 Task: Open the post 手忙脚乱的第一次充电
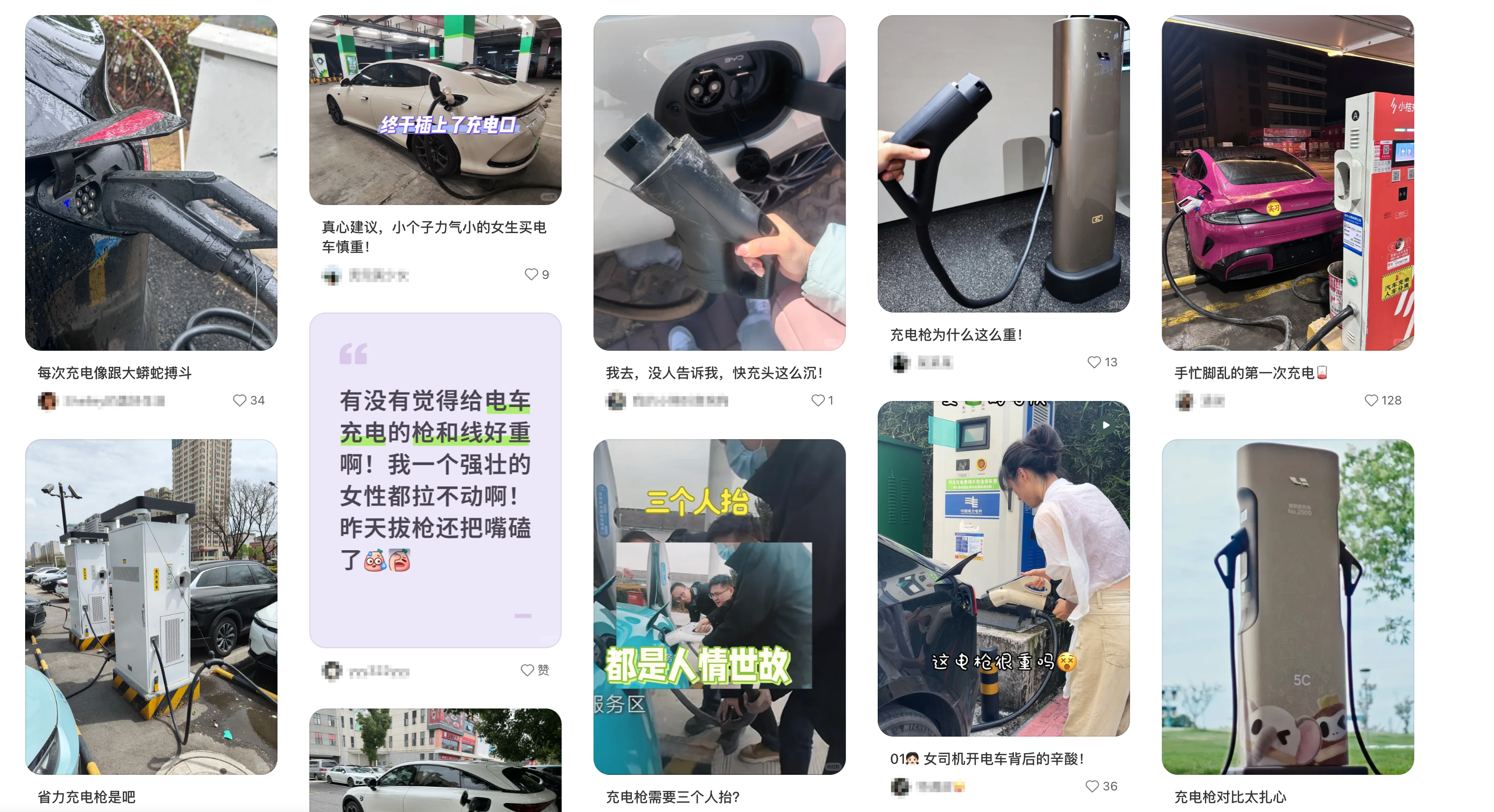point(1287,182)
